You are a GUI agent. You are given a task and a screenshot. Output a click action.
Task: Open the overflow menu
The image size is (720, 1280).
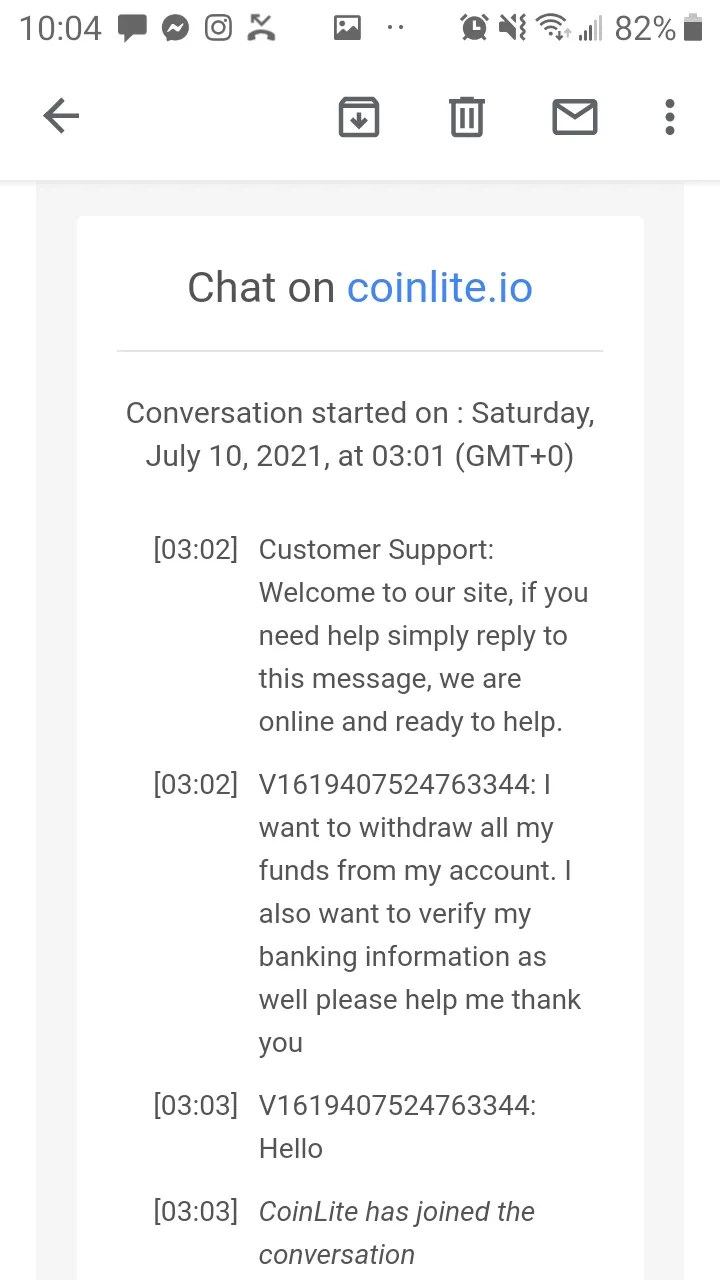670,117
